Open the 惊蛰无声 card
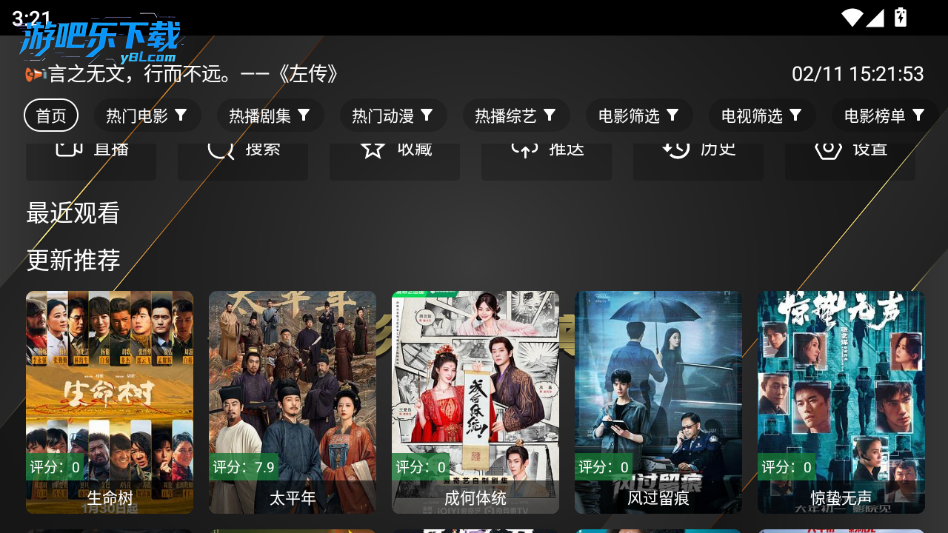The width and height of the screenshot is (948, 533). click(x=841, y=400)
